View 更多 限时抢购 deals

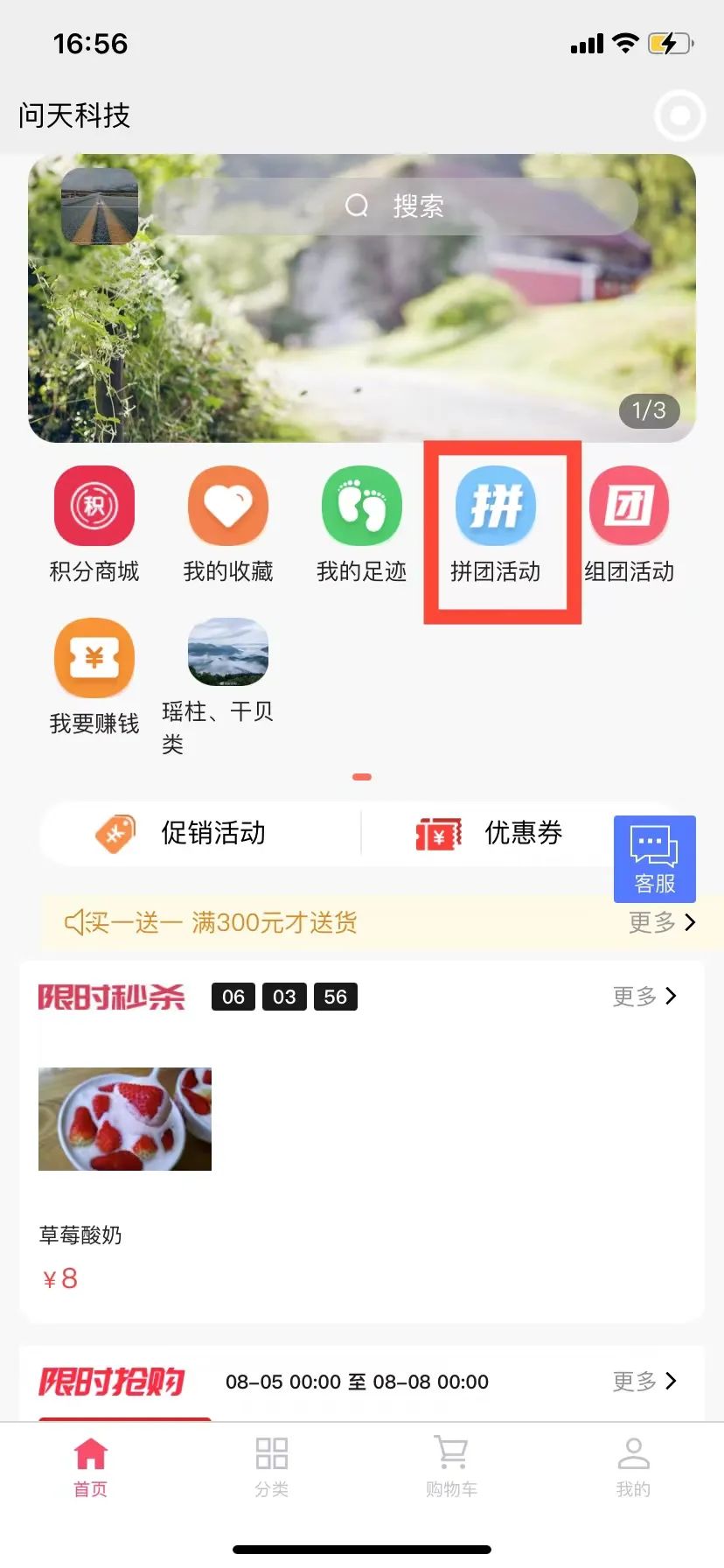coord(645,1381)
